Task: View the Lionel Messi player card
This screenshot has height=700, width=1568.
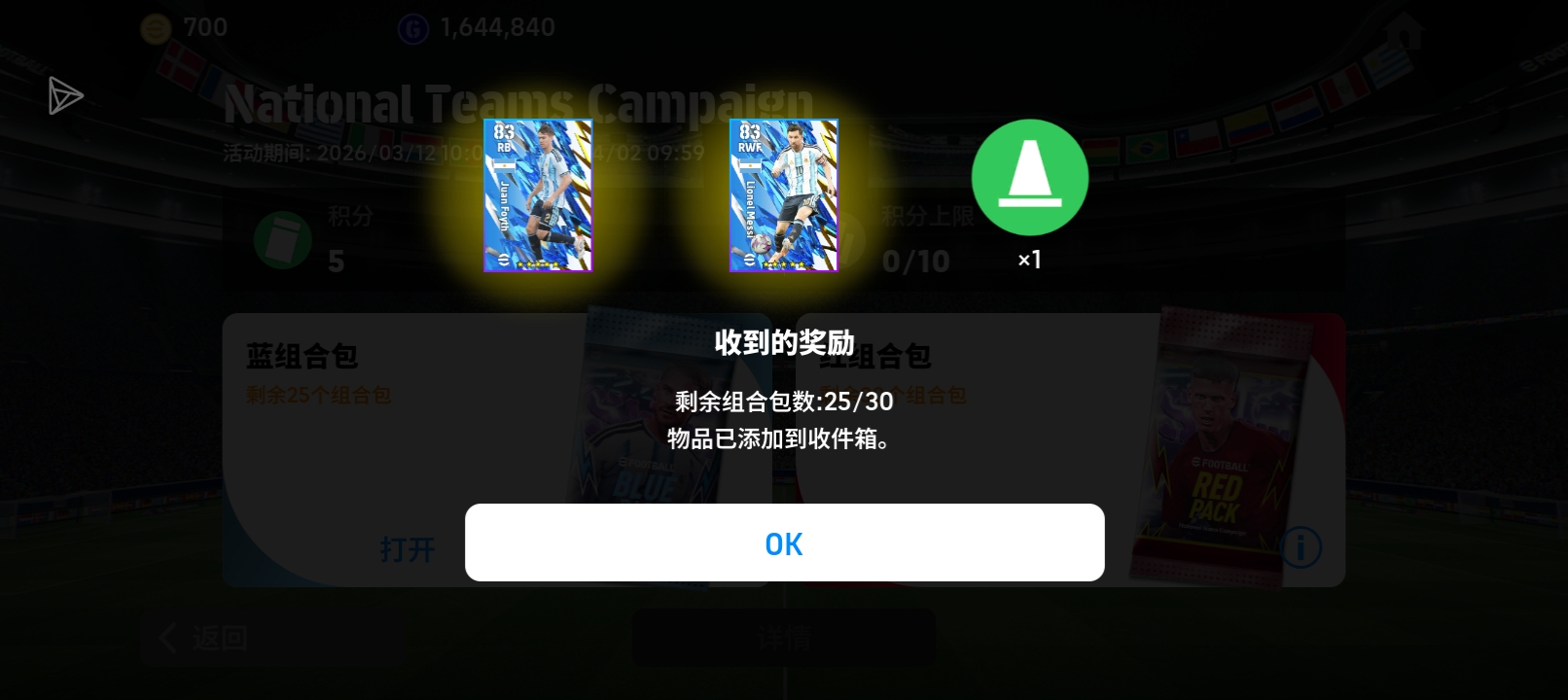Action: click(x=783, y=195)
